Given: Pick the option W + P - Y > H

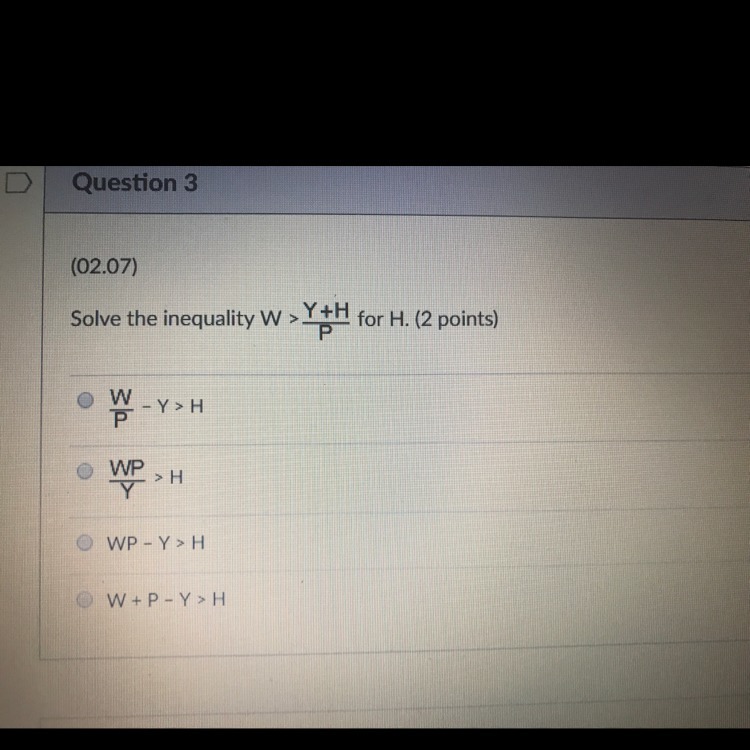Looking at the screenshot, I should (x=88, y=598).
